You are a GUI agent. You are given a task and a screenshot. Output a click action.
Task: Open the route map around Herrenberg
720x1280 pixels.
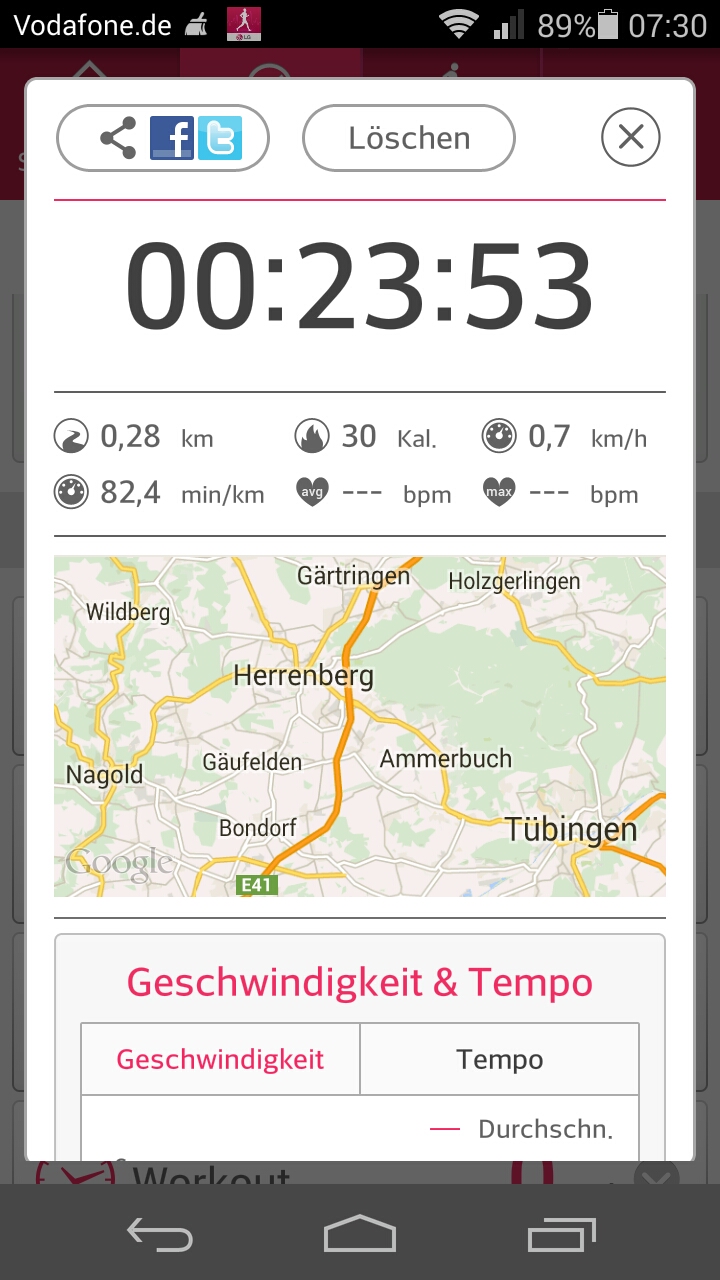359,726
